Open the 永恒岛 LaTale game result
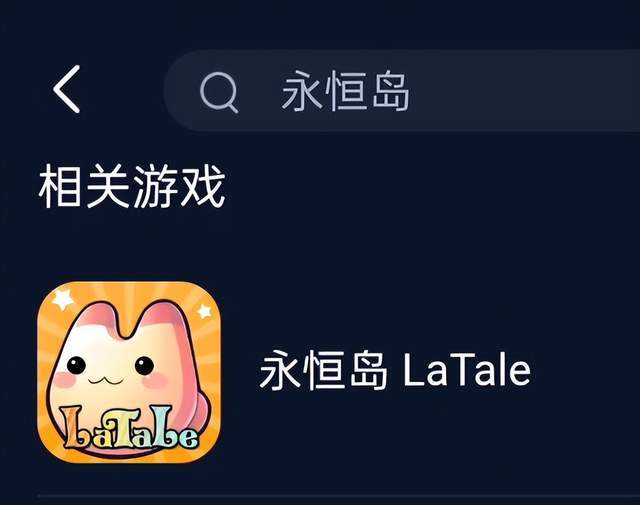640x505 pixels. point(394,372)
